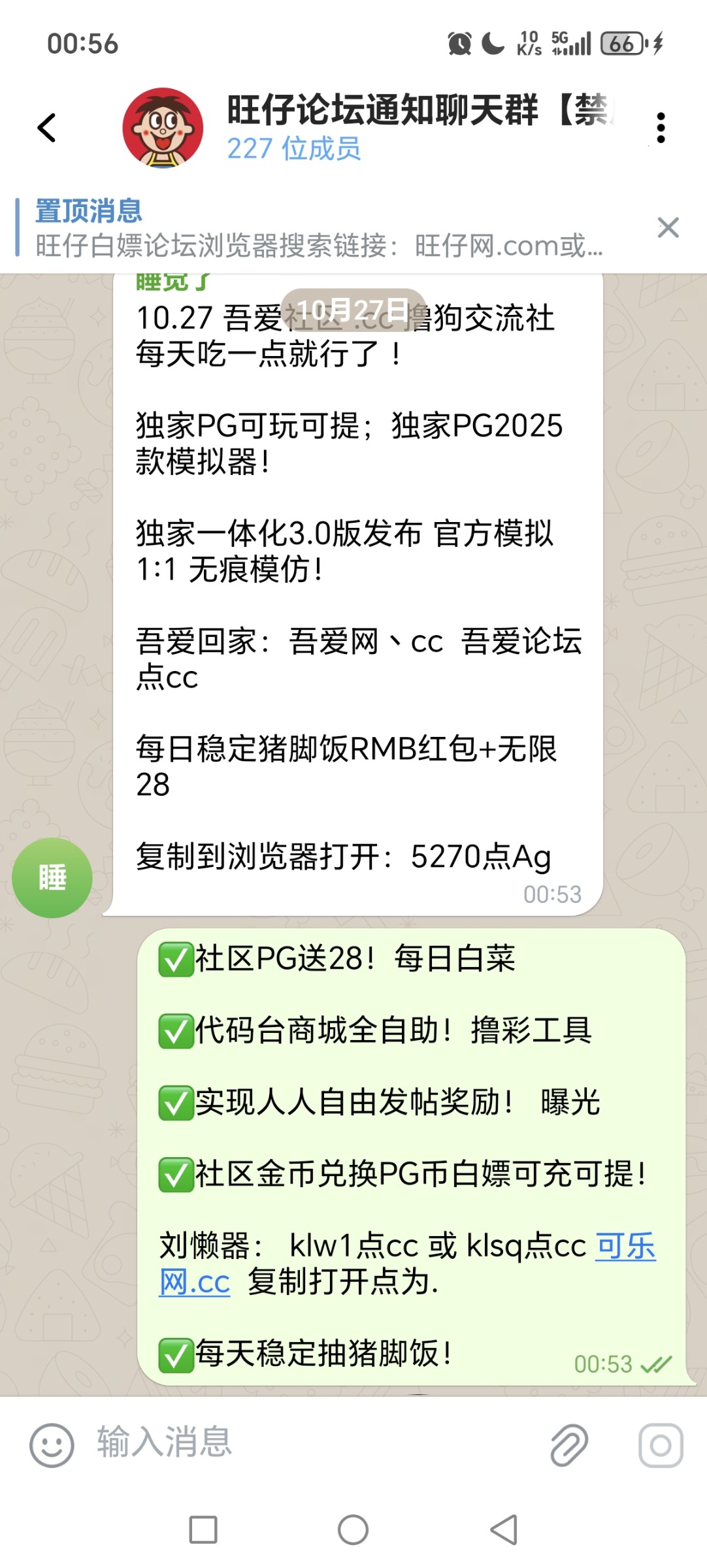Open the three-dot overflow menu
Viewport: 707px width, 1568px height.
coord(661,127)
